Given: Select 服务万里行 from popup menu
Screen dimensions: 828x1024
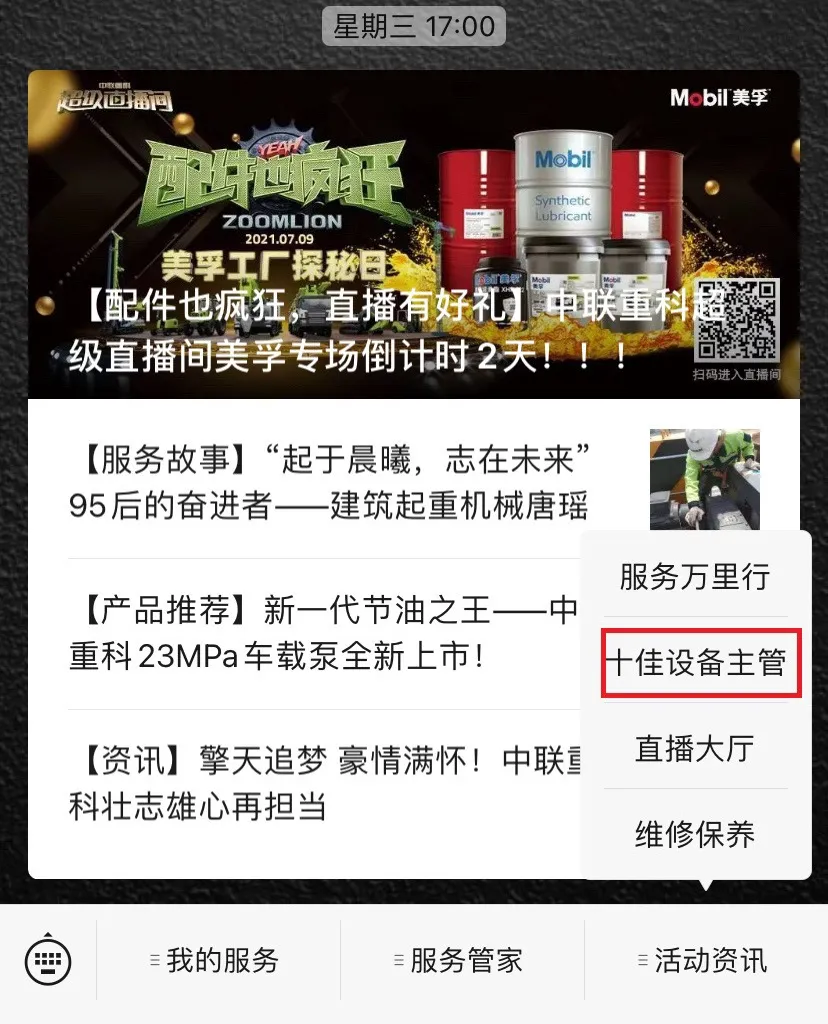Looking at the screenshot, I should click(695, 577).
